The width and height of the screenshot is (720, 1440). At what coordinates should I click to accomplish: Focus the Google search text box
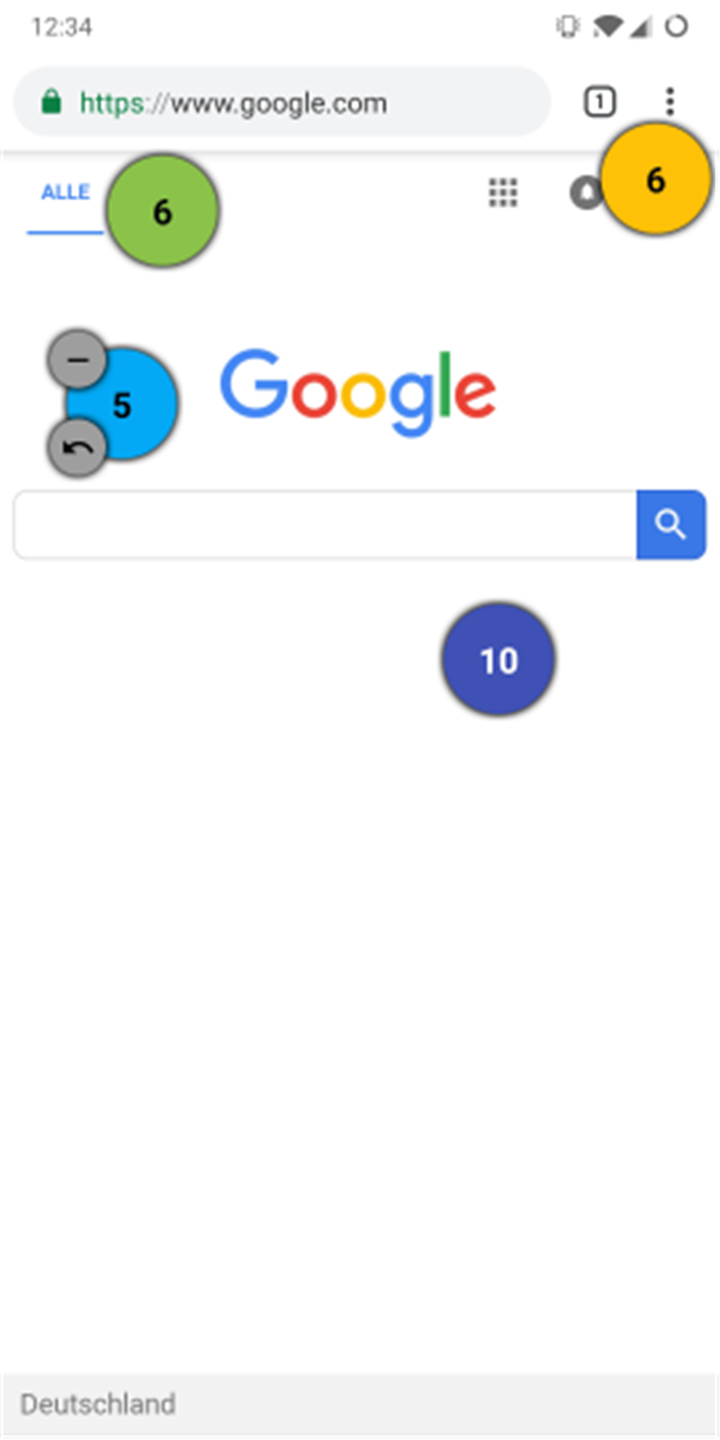[325, 525]
